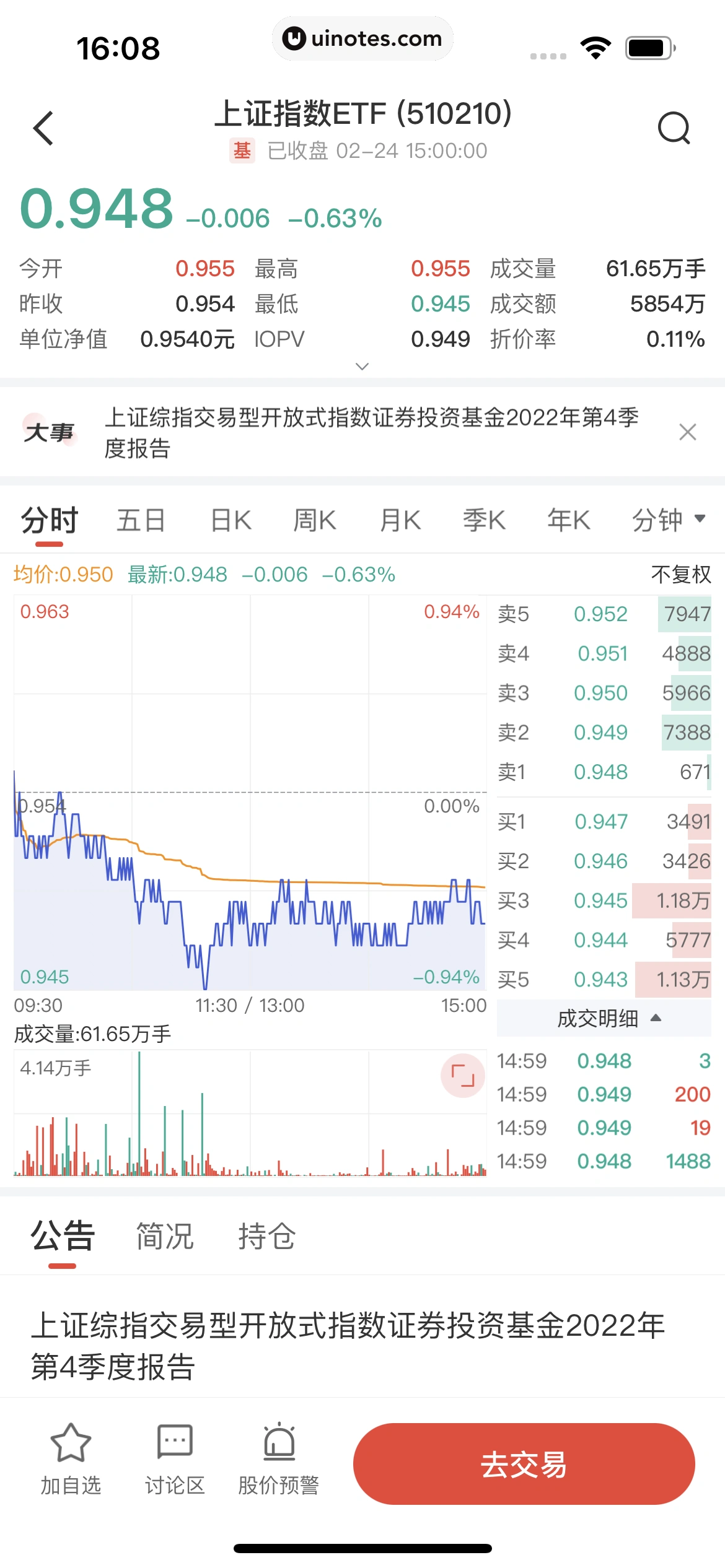Set a 股价预警 price alert
This screenshot has width=725, height=1568.
pos(278,1458)
